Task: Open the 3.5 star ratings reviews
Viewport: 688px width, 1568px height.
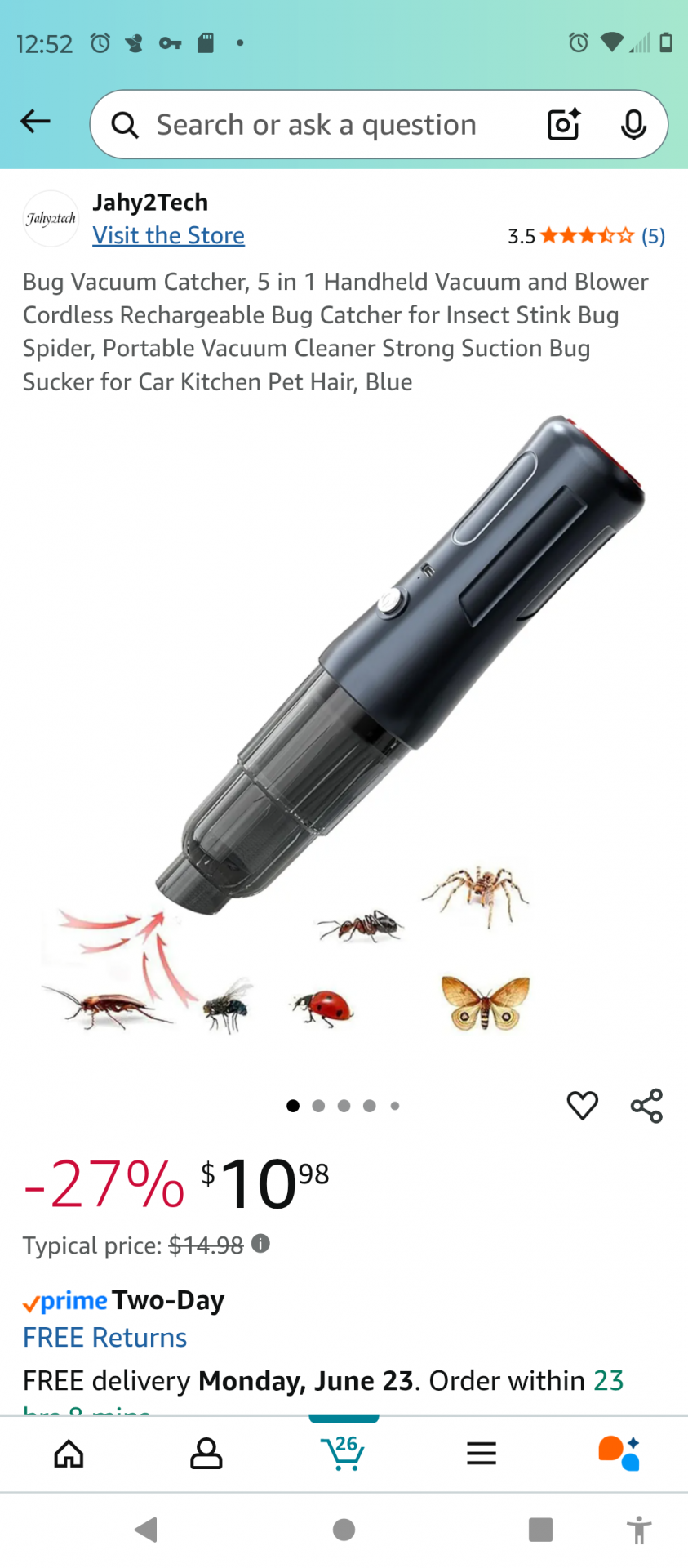Action: click(586, 236)
